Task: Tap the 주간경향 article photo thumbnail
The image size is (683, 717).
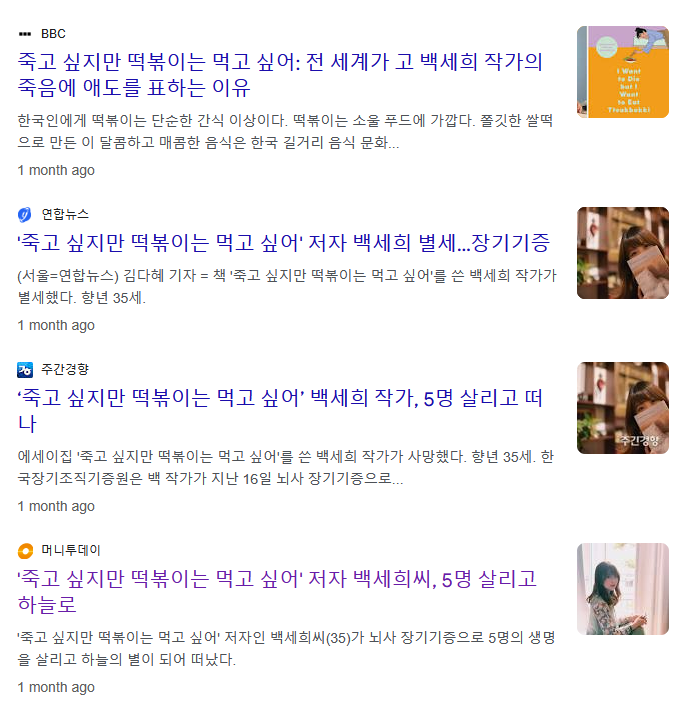Action: (x=622, y=408)
